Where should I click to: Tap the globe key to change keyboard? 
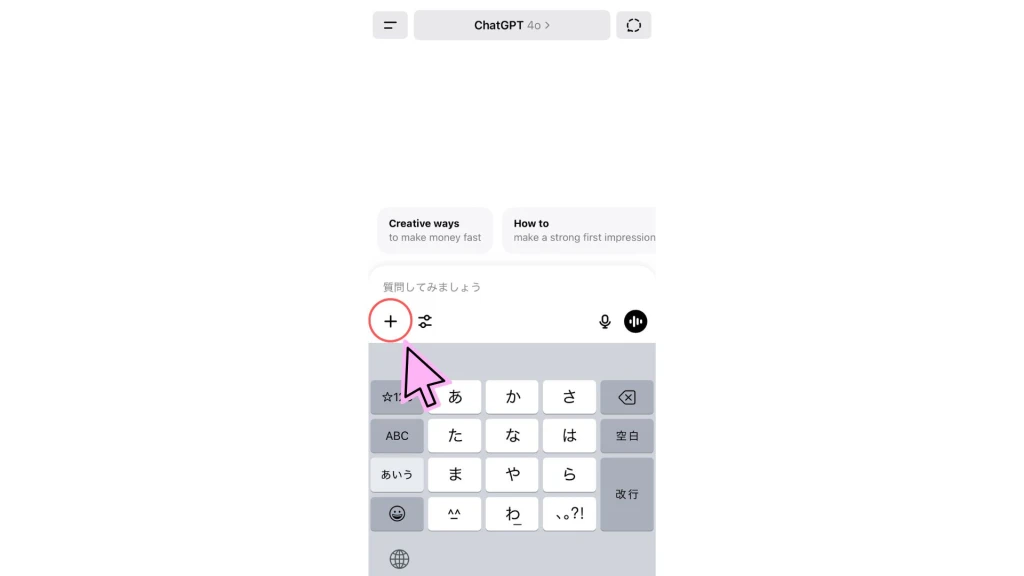coord(399,559)
